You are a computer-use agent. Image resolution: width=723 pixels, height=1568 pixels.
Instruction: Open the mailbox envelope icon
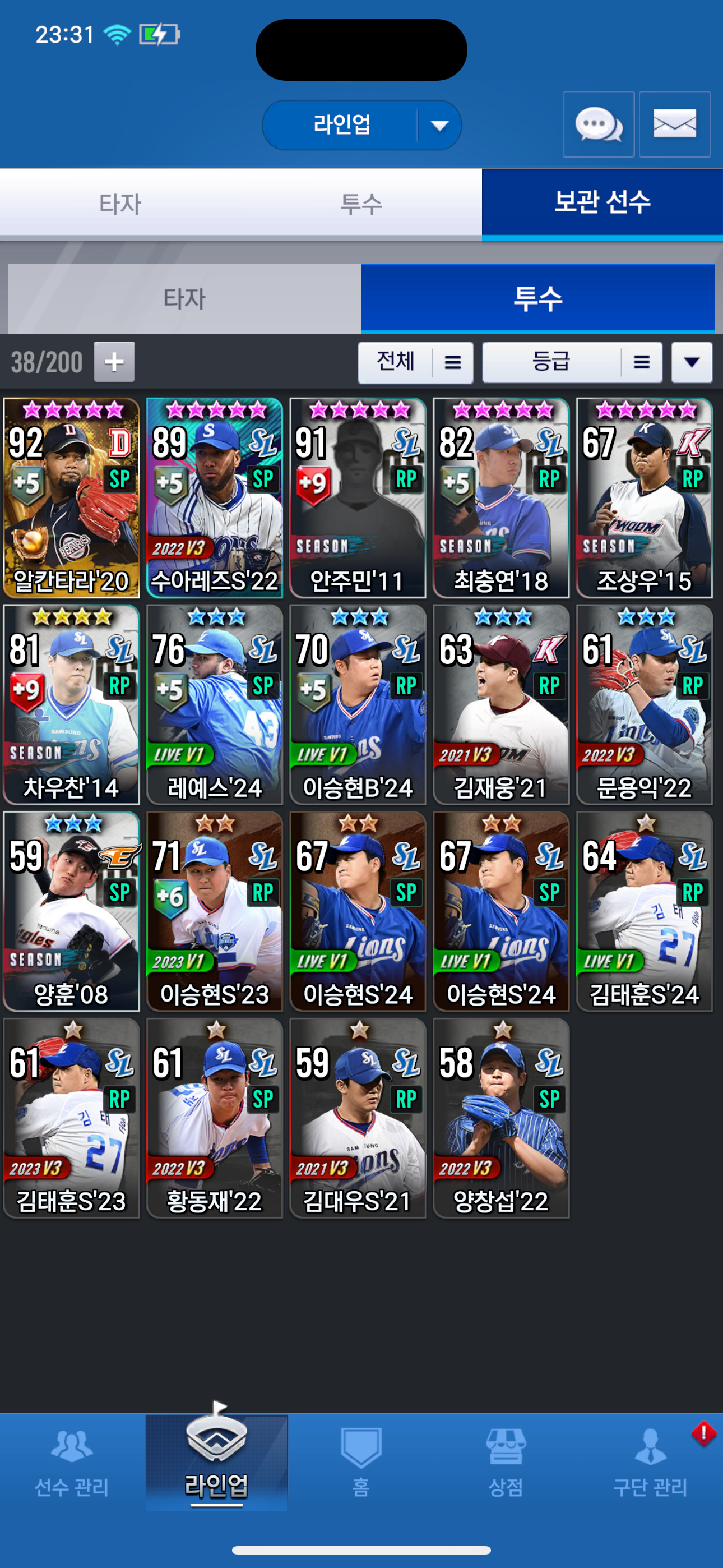(x=674, y=124)
